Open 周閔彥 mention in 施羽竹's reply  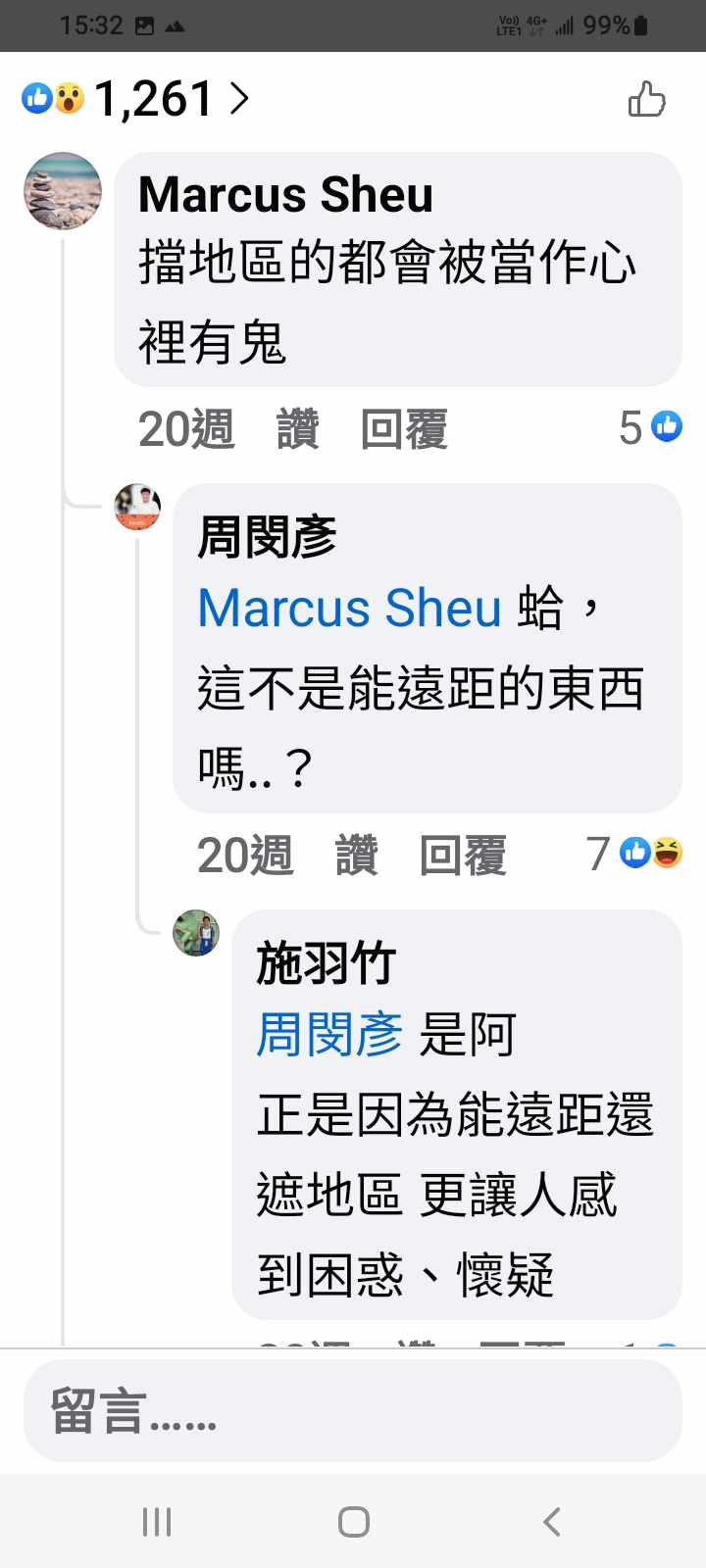point(329,1034)
